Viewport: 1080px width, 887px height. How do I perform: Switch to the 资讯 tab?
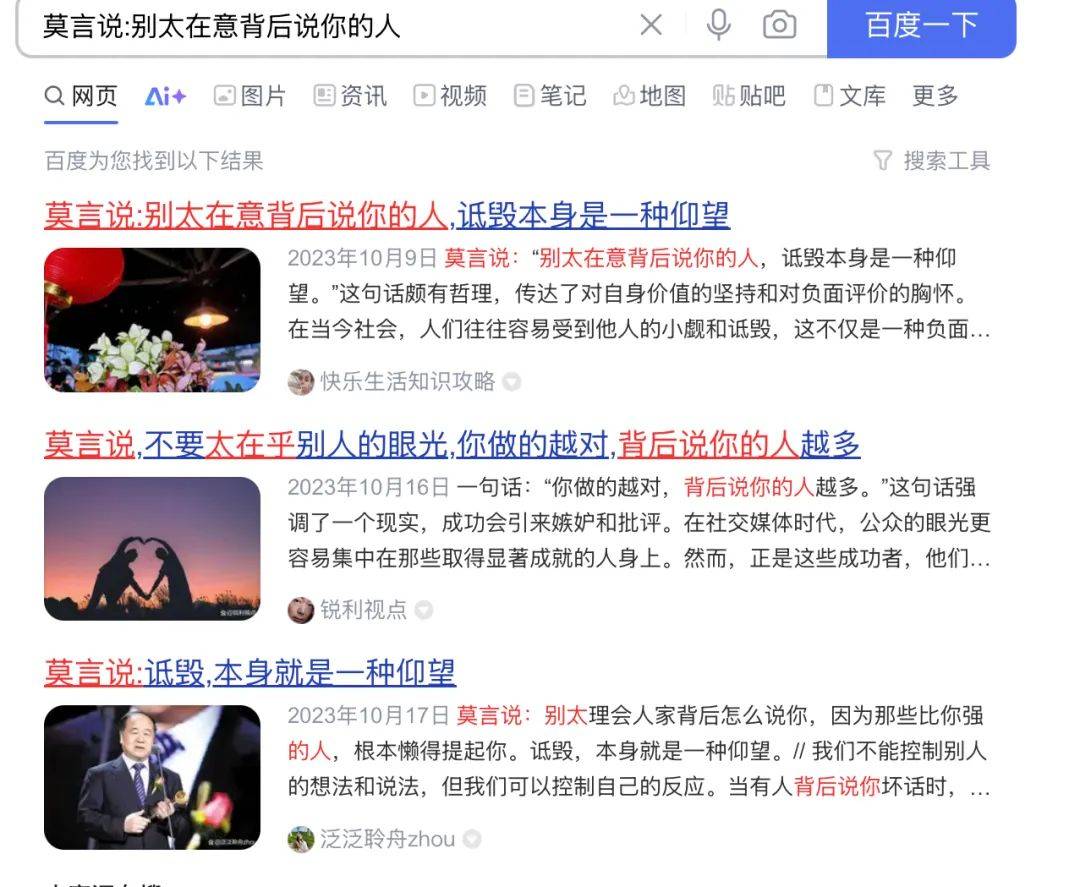pos(350,96)
